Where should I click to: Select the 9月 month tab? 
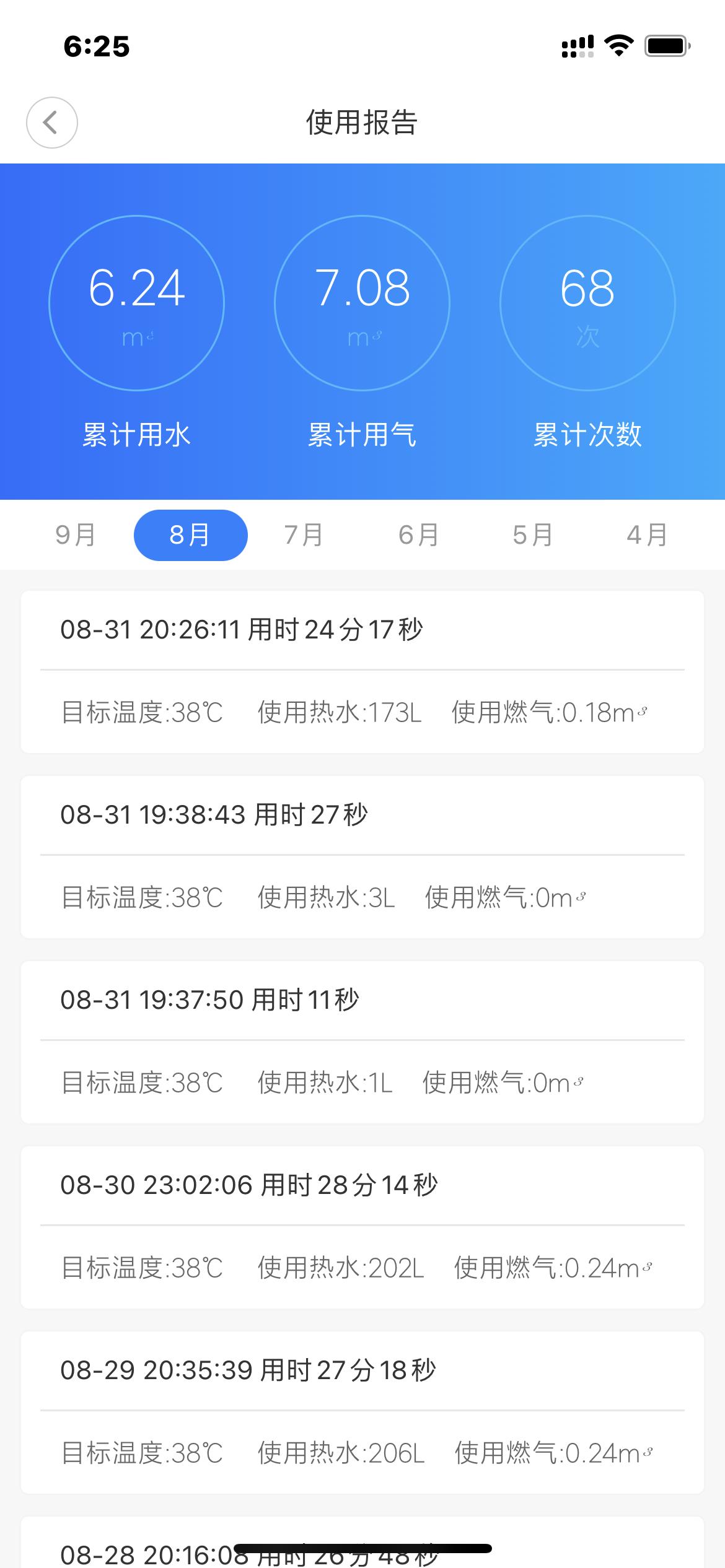click(x=74, y=534)
